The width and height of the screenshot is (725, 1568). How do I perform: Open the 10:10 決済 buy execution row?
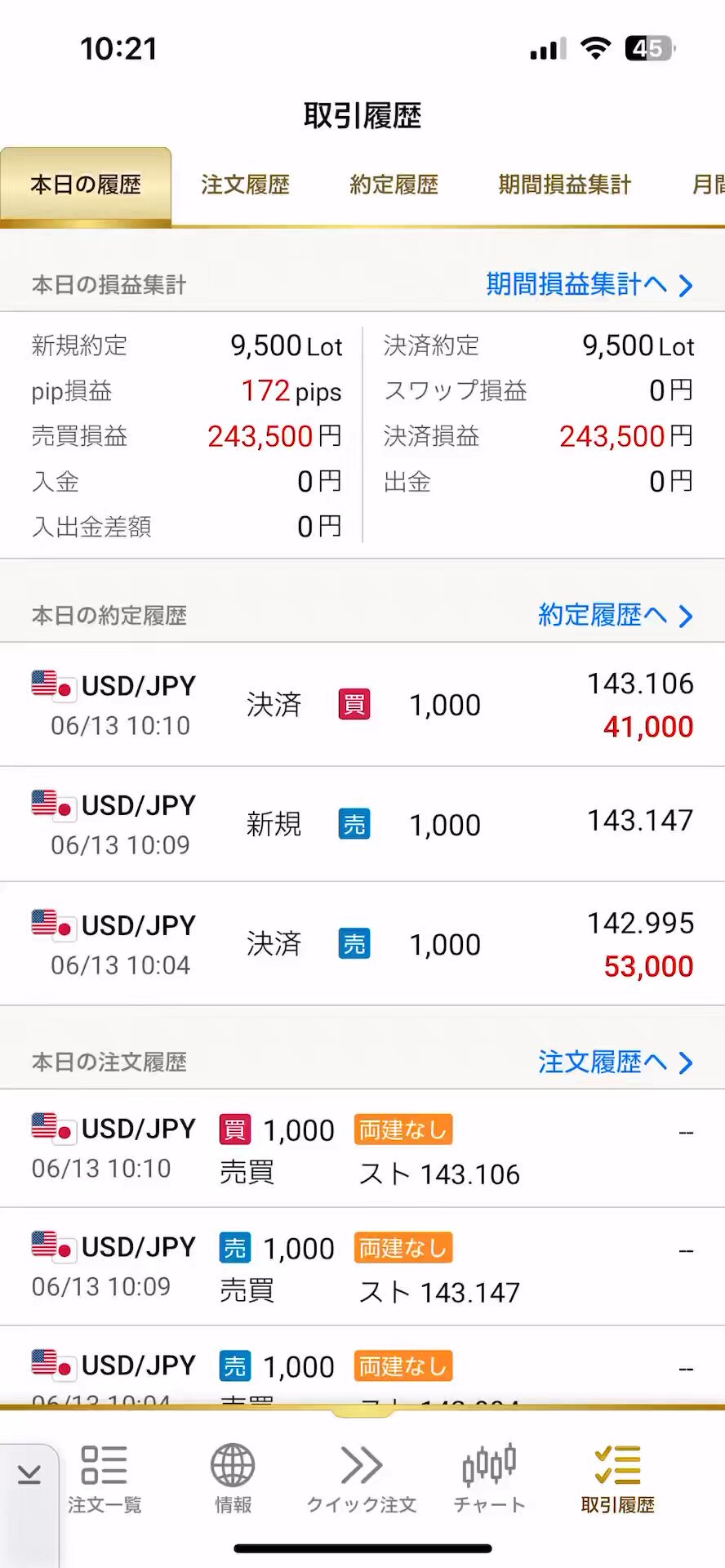(362, 704)
